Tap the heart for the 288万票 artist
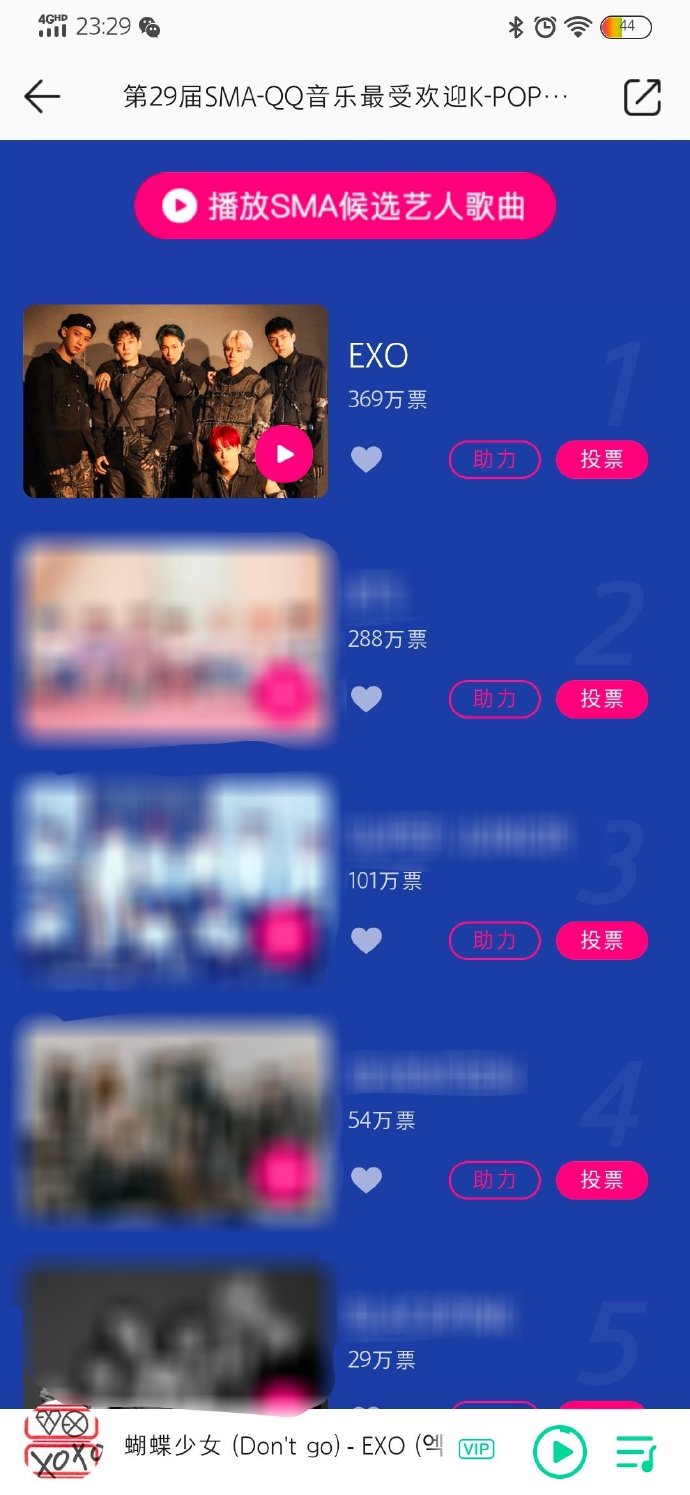This screenshot has height=1495, width=690. 366,698
